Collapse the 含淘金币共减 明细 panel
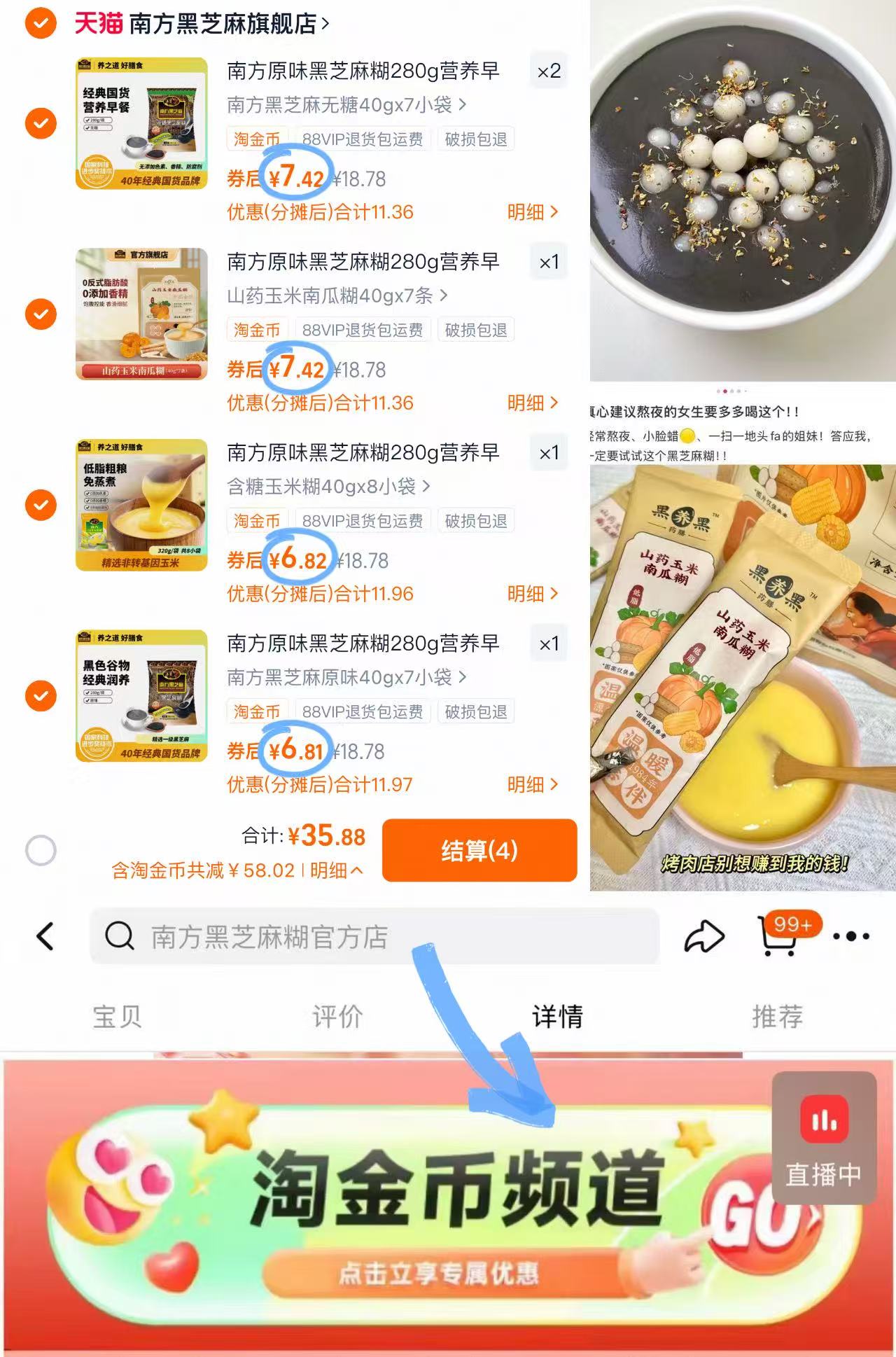Screen dimensions: 896x1357 [x=342, y=871]
